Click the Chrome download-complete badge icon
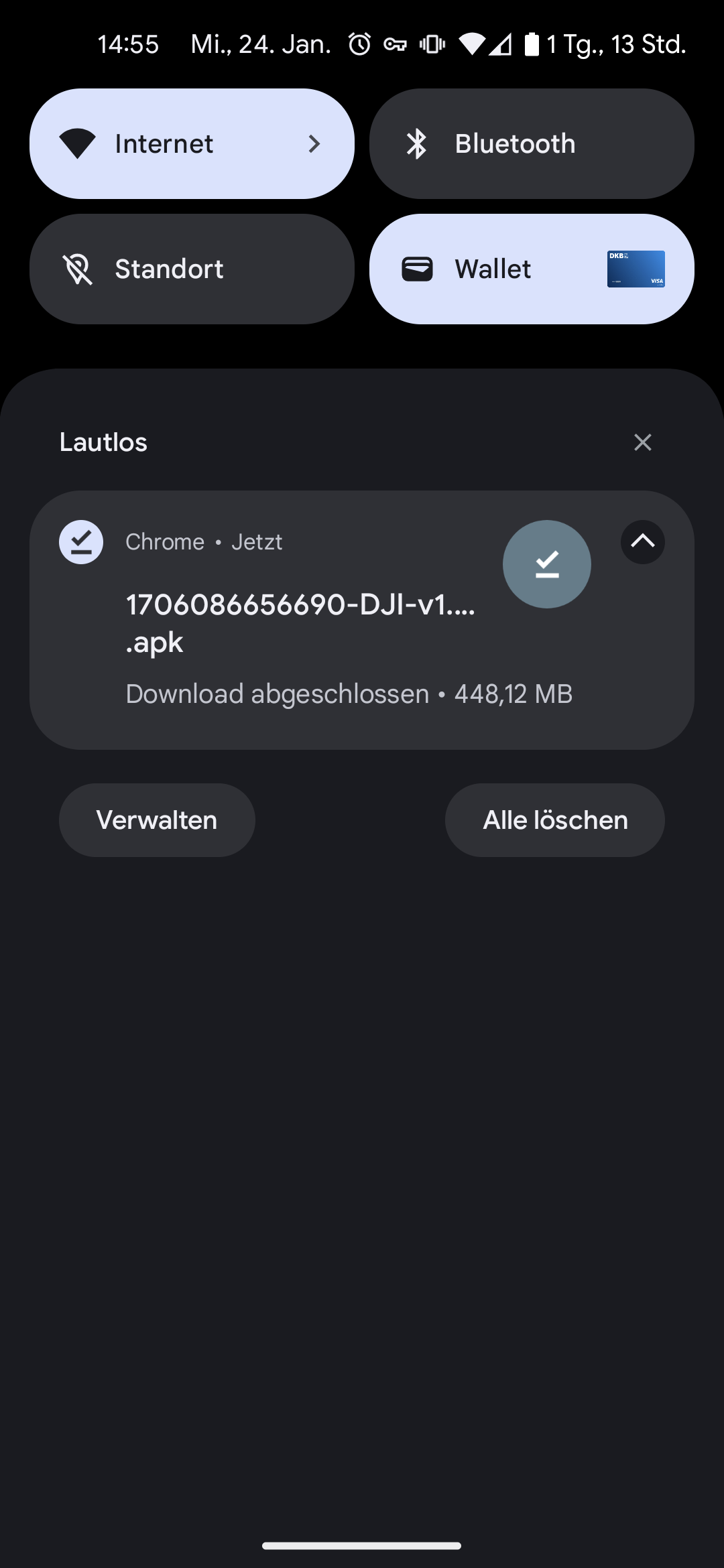This screenshot has width=724, height=1568. [80, 542]
